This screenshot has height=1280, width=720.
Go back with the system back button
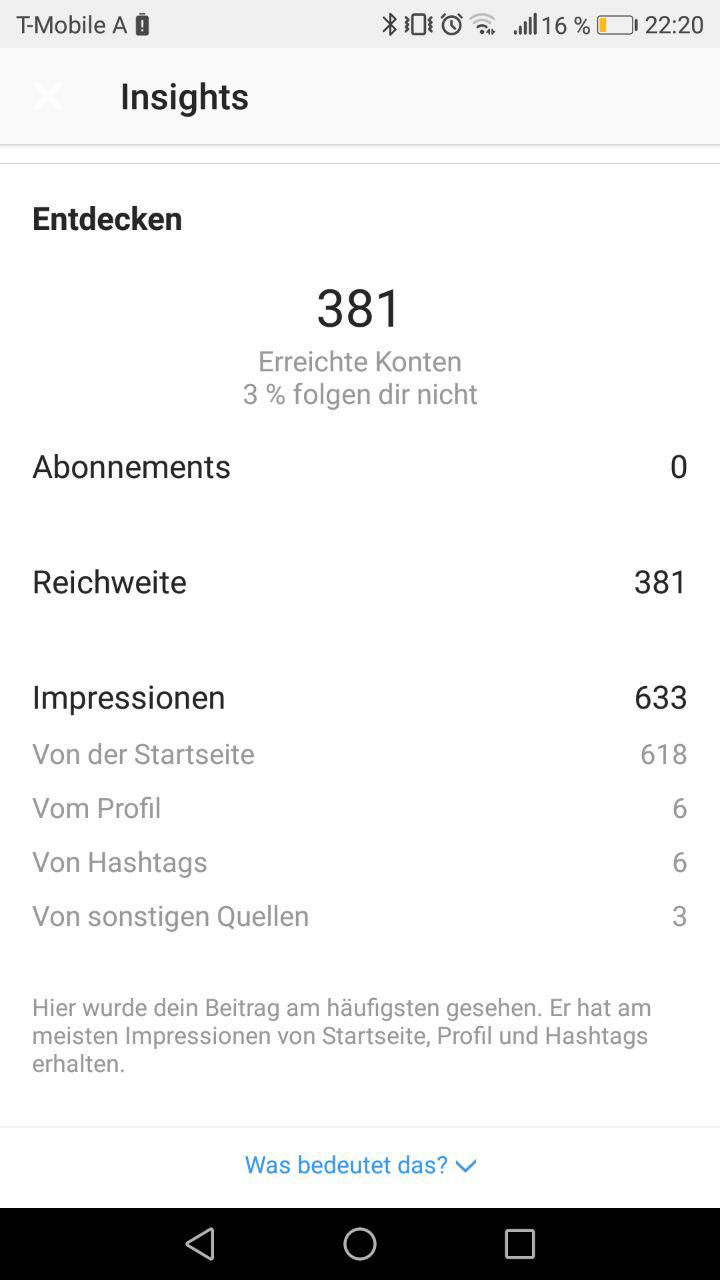pos(200,1244)
